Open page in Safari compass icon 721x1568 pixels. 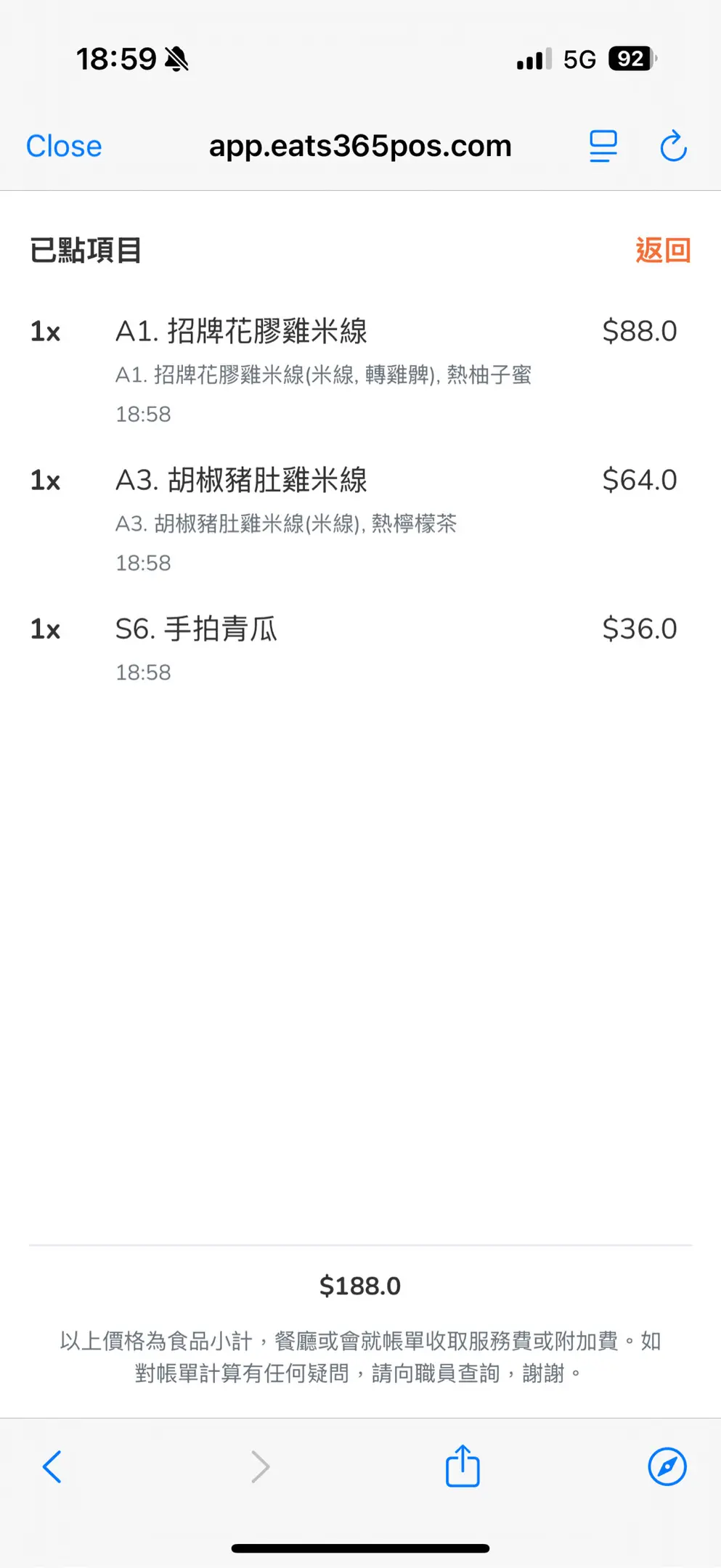point(667,1466)
